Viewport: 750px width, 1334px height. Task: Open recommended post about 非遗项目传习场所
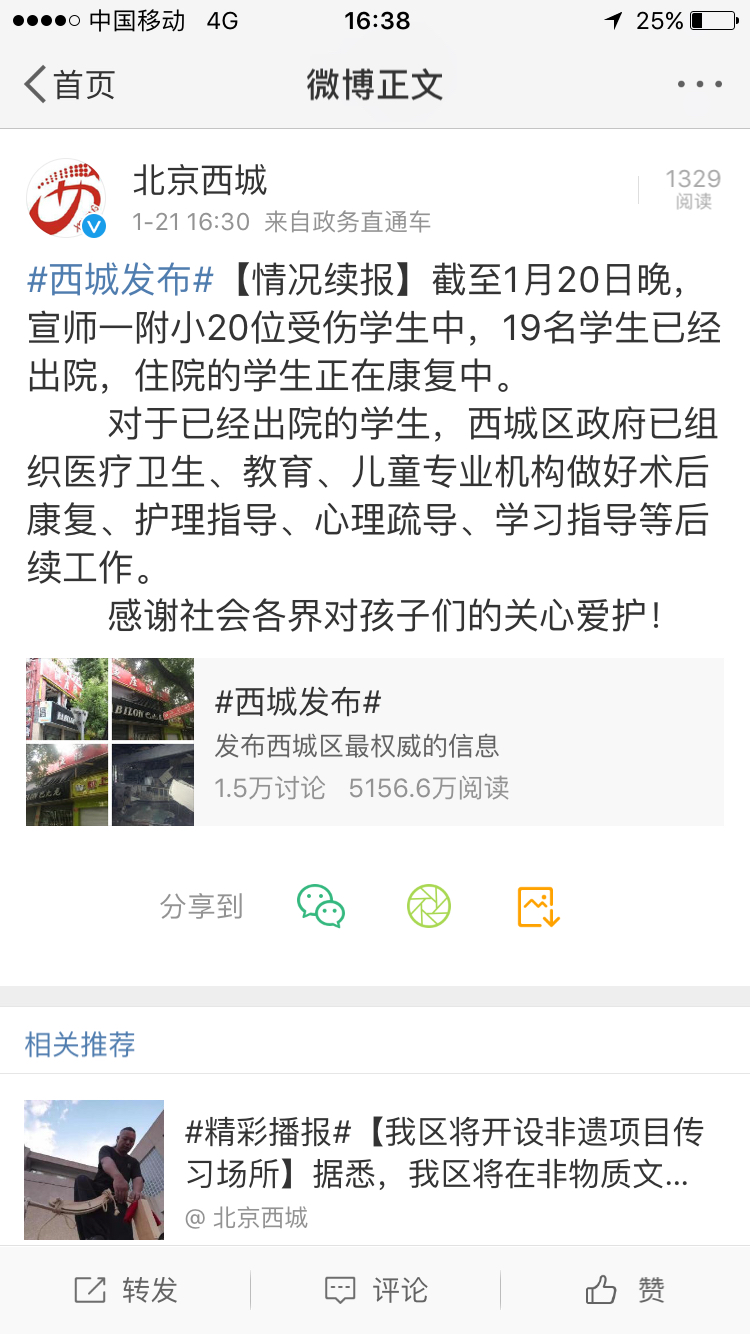[x=375, y=1170]
